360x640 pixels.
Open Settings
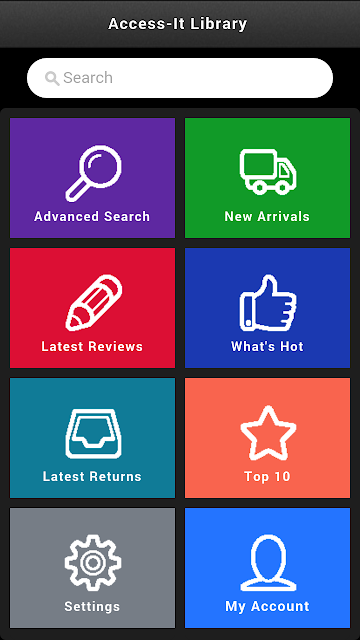pos(92,568)
